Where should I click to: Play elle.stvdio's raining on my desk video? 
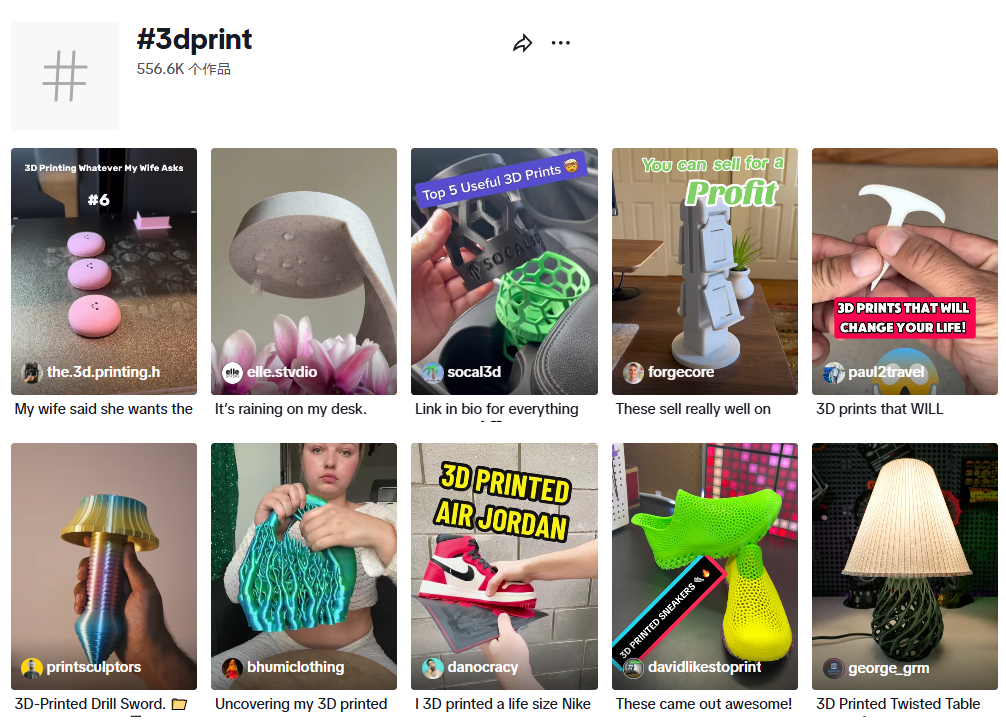[304, 270]
